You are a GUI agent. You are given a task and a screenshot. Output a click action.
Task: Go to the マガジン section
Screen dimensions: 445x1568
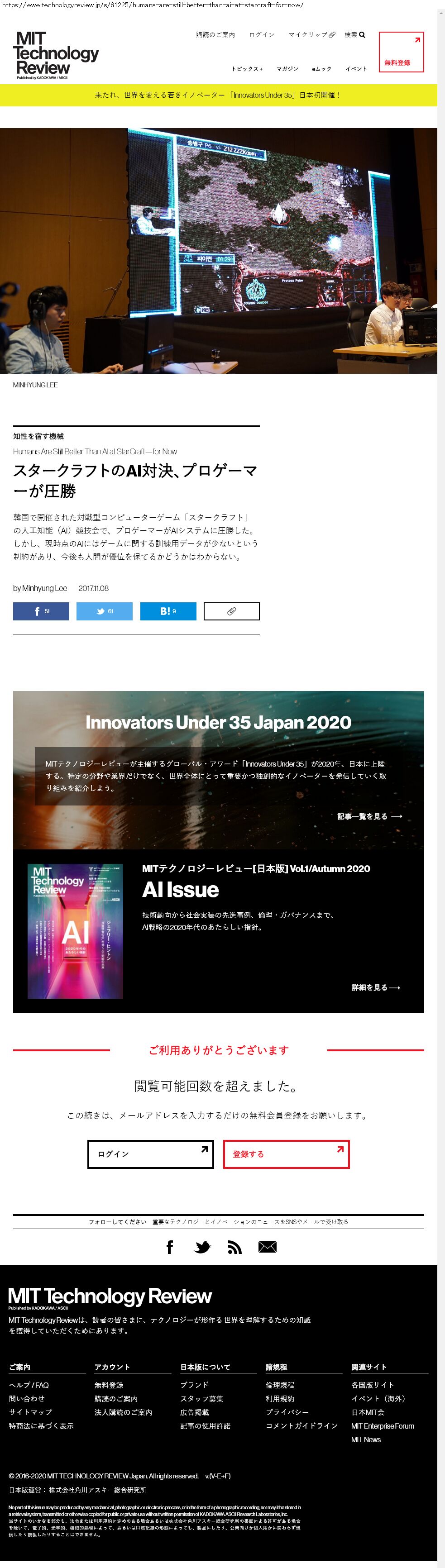[x=287, y=69]
